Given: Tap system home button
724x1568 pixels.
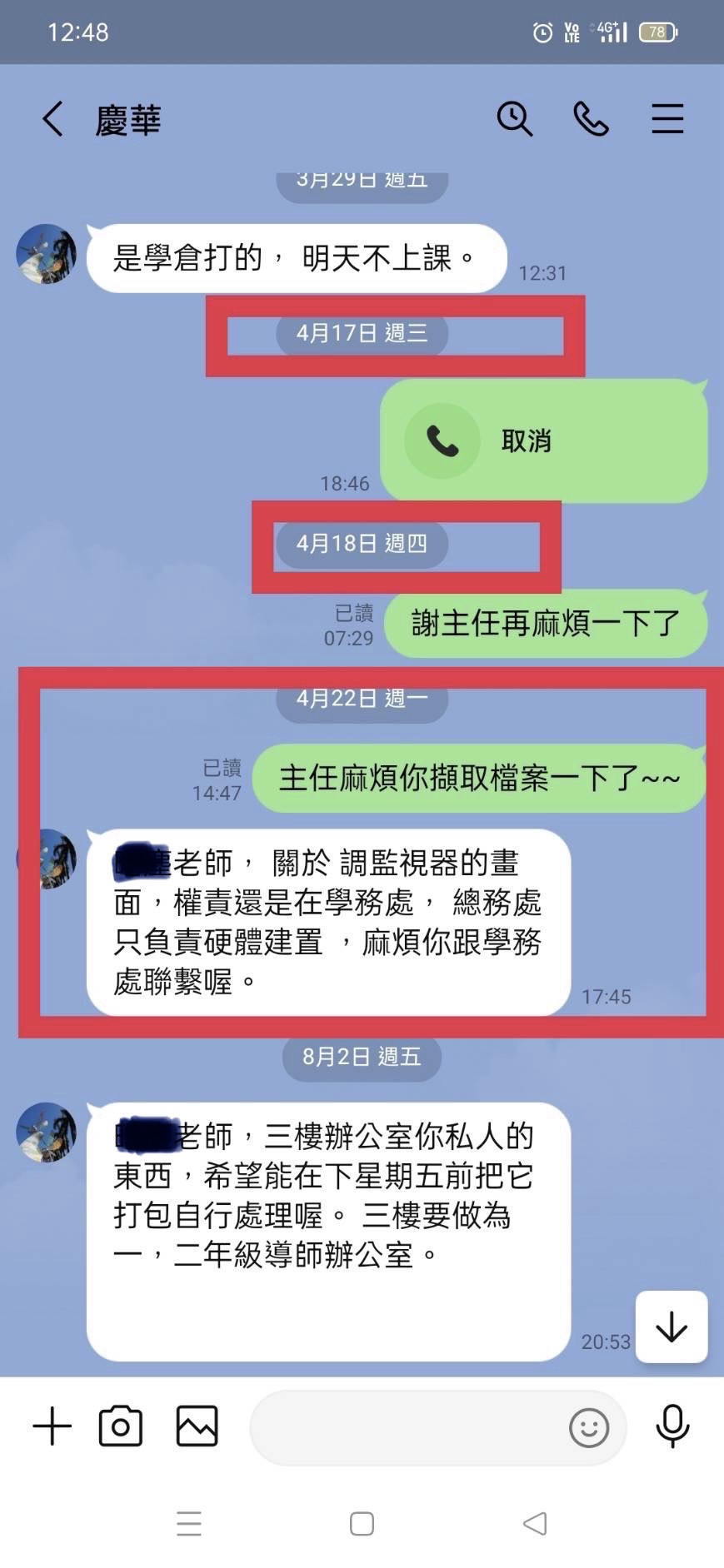Looking at the screenshot, I should coord(362,1523).
